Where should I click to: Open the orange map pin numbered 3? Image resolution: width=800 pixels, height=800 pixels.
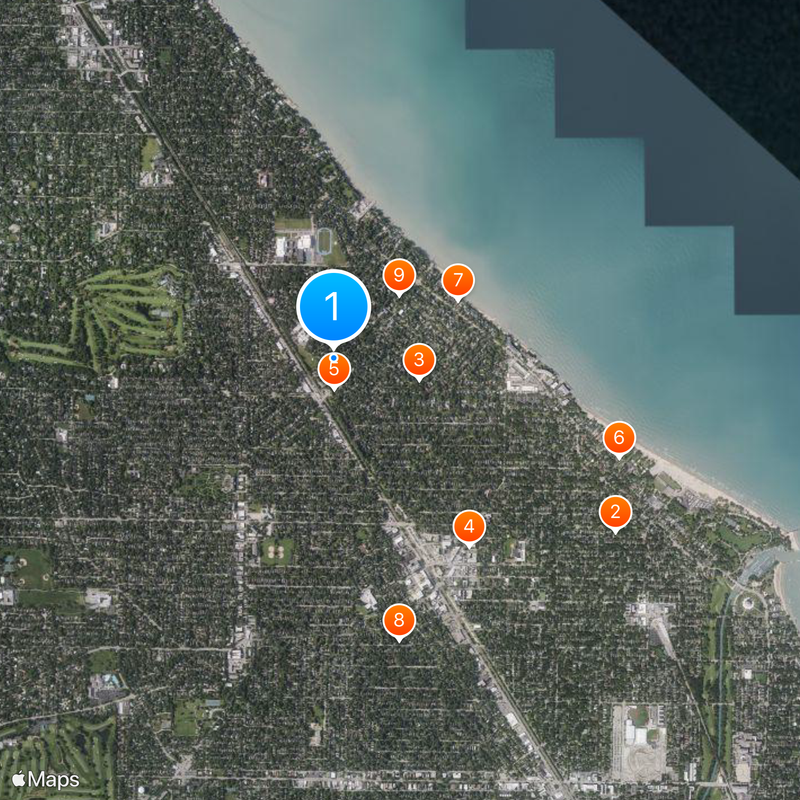[418, 360]
